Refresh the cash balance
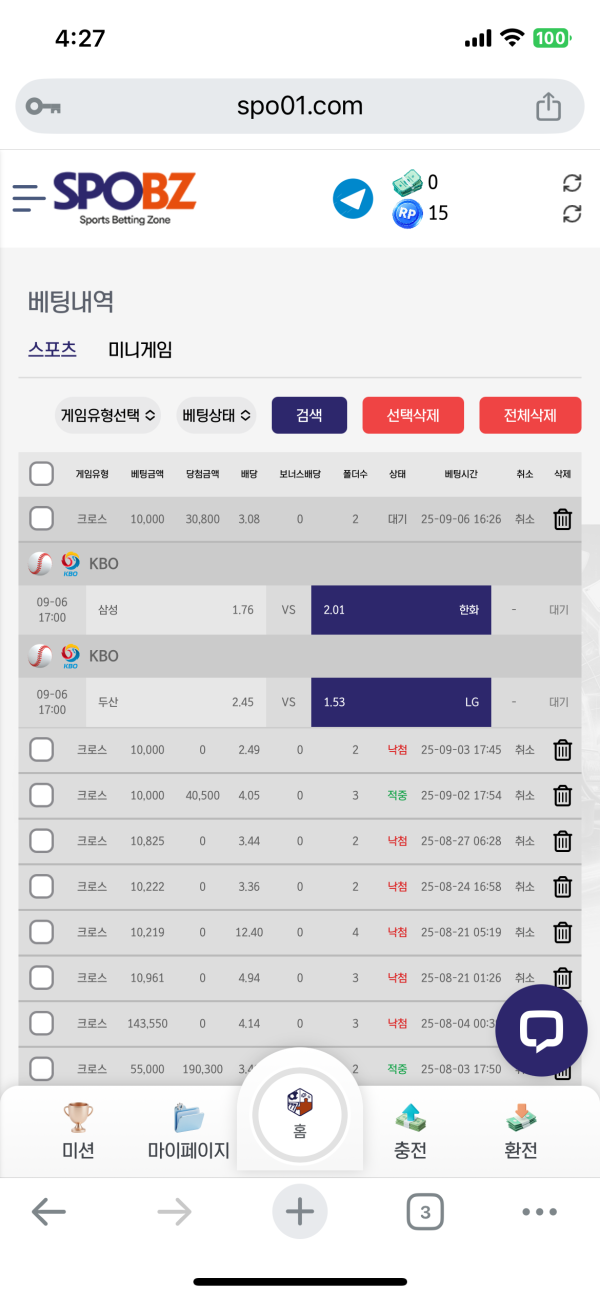Viewport: 600px width, 1298px height. coord(572,183)
